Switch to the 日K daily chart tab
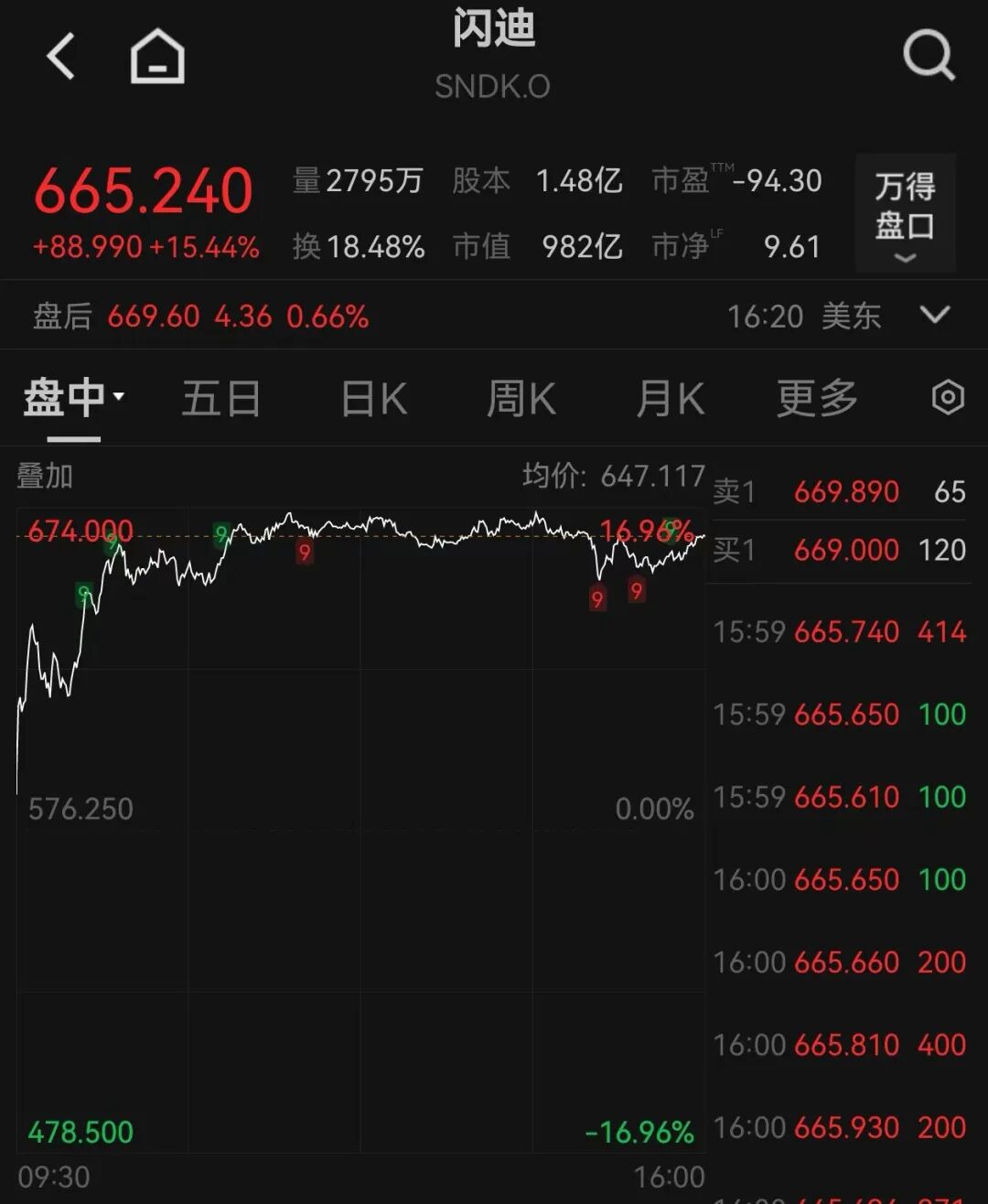Viewport: 988px width, 1204px height. click(371, 398)
